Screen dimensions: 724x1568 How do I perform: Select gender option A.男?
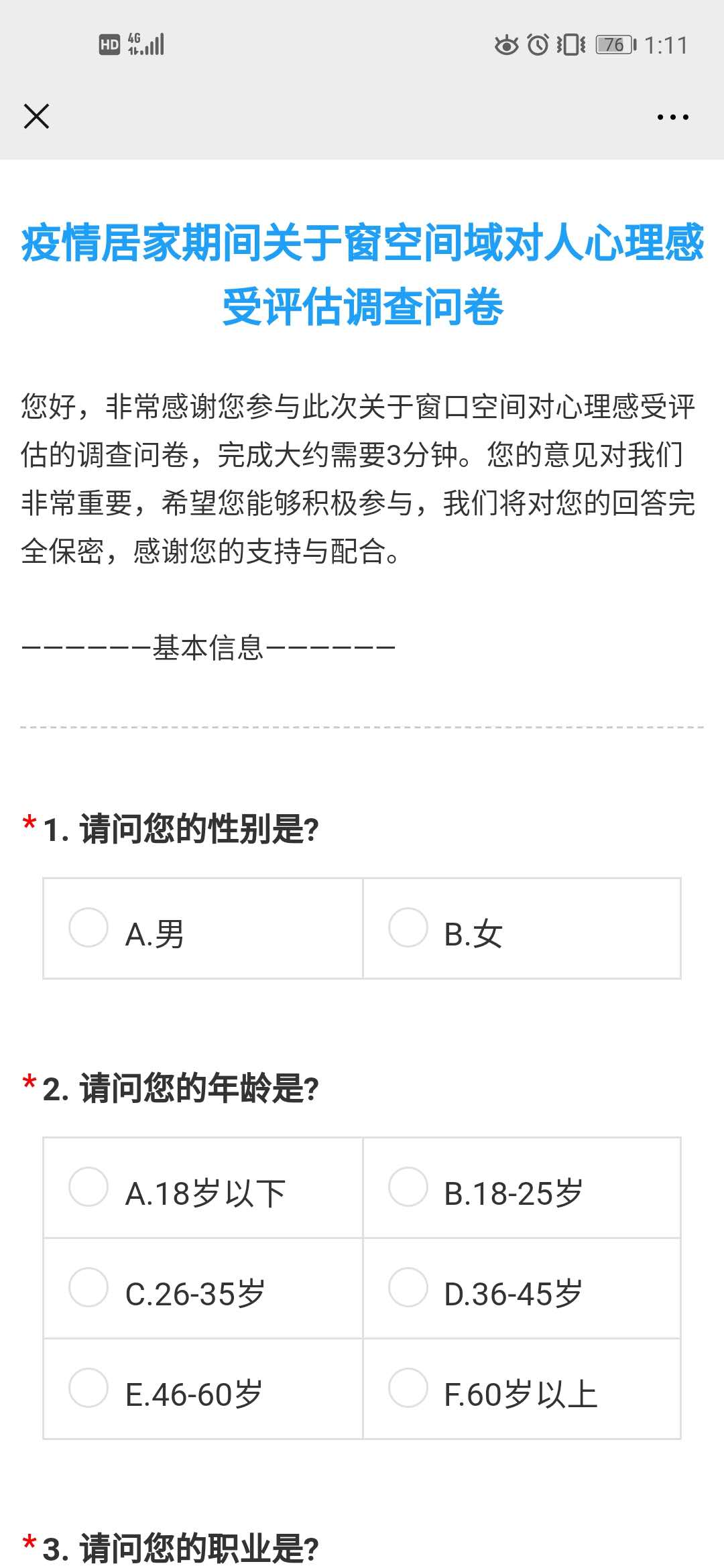(x=88, y=927)
